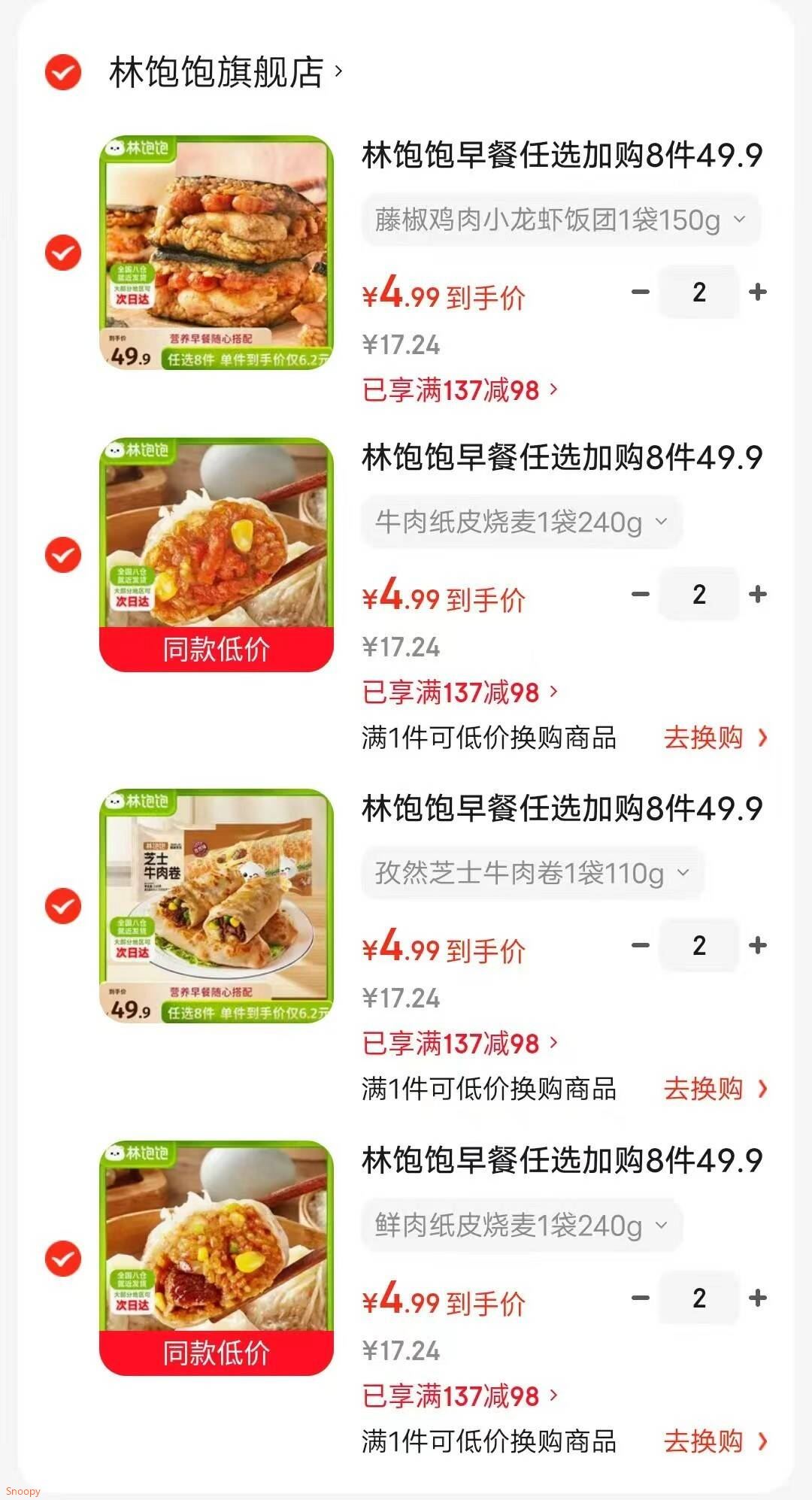Increase quantity of 藤椒鸡肉小龙虾饭团
Screen dimensions: 812x1500
click(x=758, y=292)
